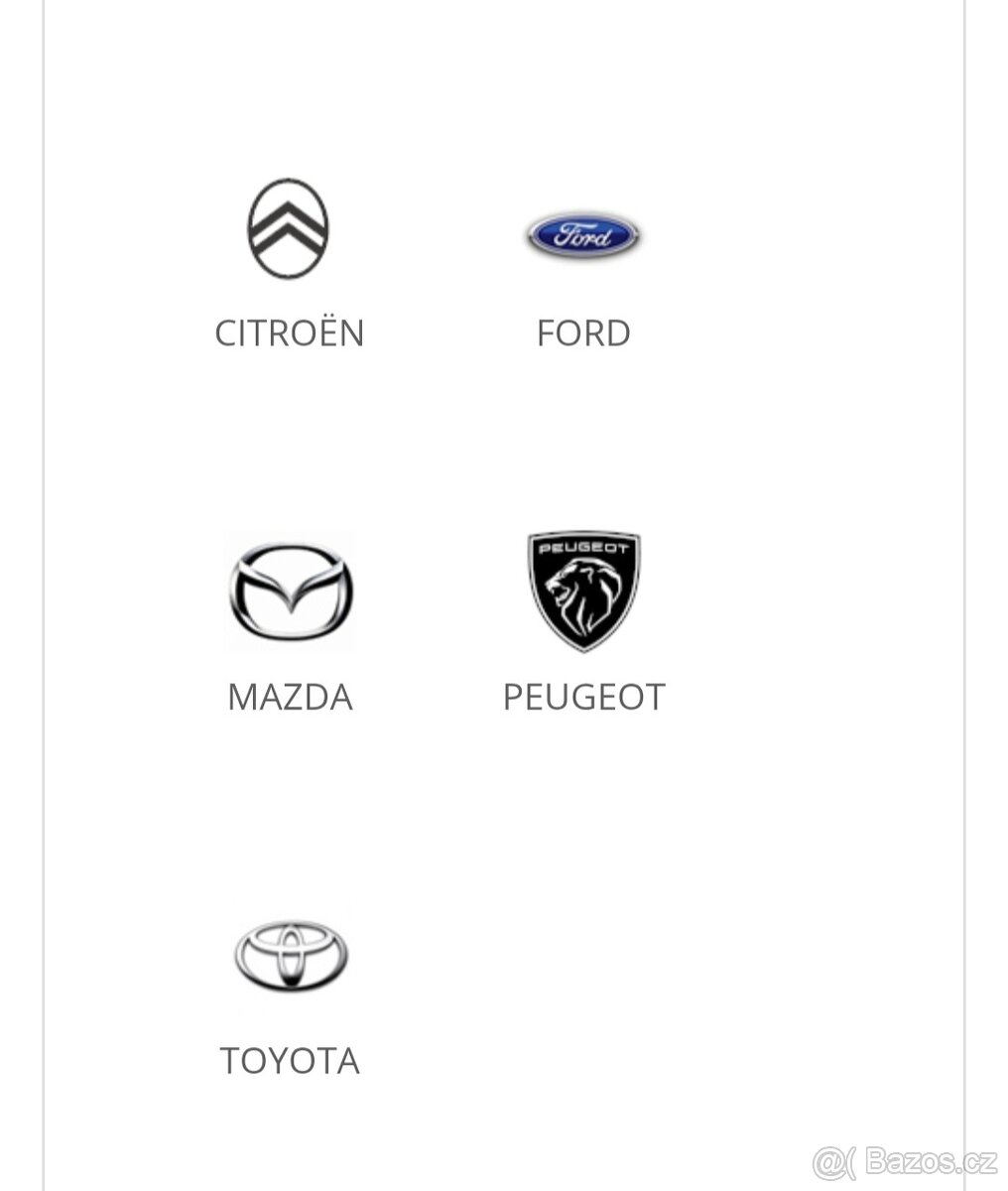Click the TOYOTA text label
The image size is (1008, 1191).
pos(289,1060)
